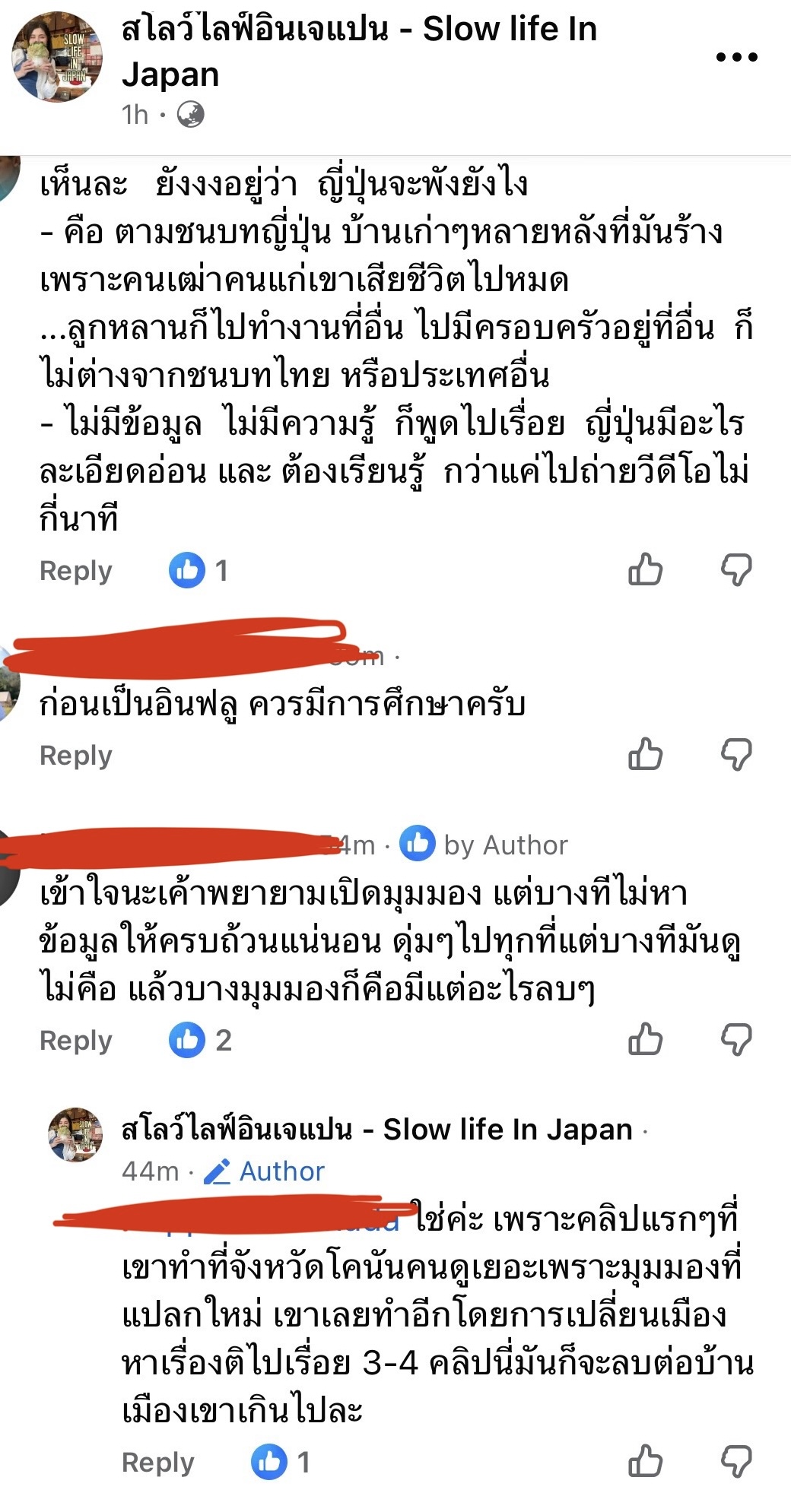Reply to the author's 44m comment
Viewport: 791px width, 1512px height.
157,1463
